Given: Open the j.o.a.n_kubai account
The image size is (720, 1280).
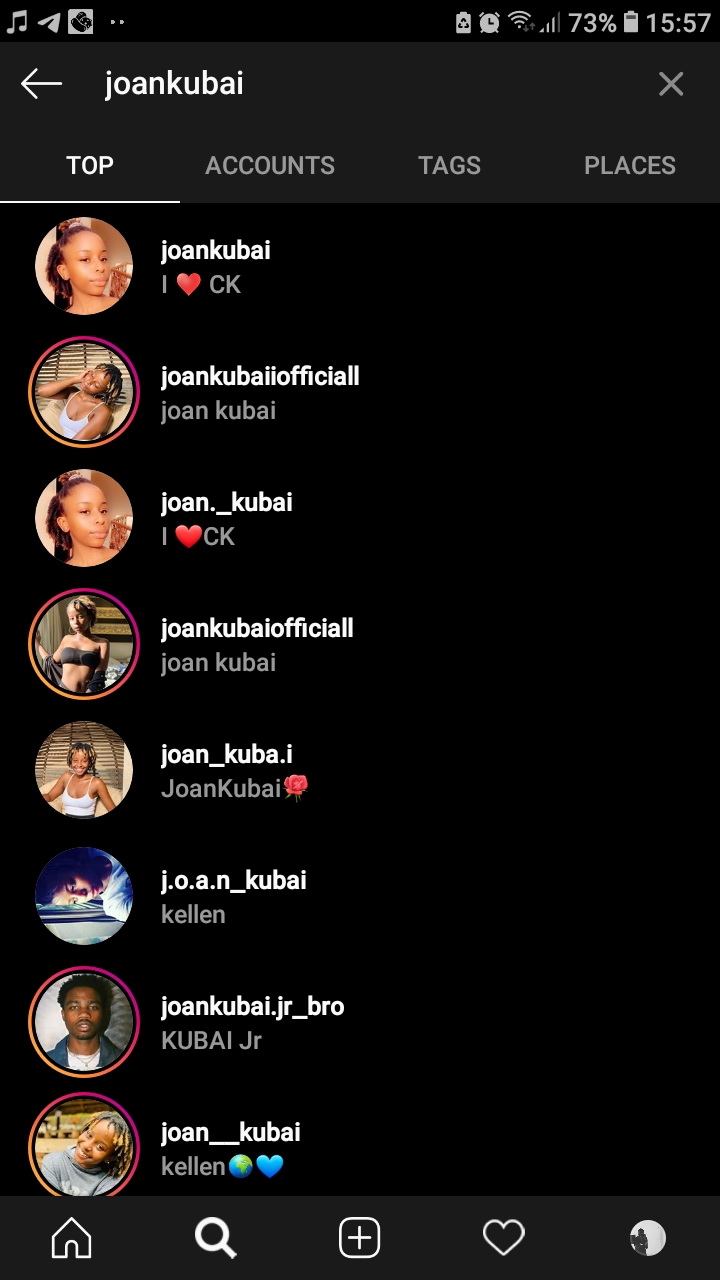Looking at the screenshot, I should [360, 896].
